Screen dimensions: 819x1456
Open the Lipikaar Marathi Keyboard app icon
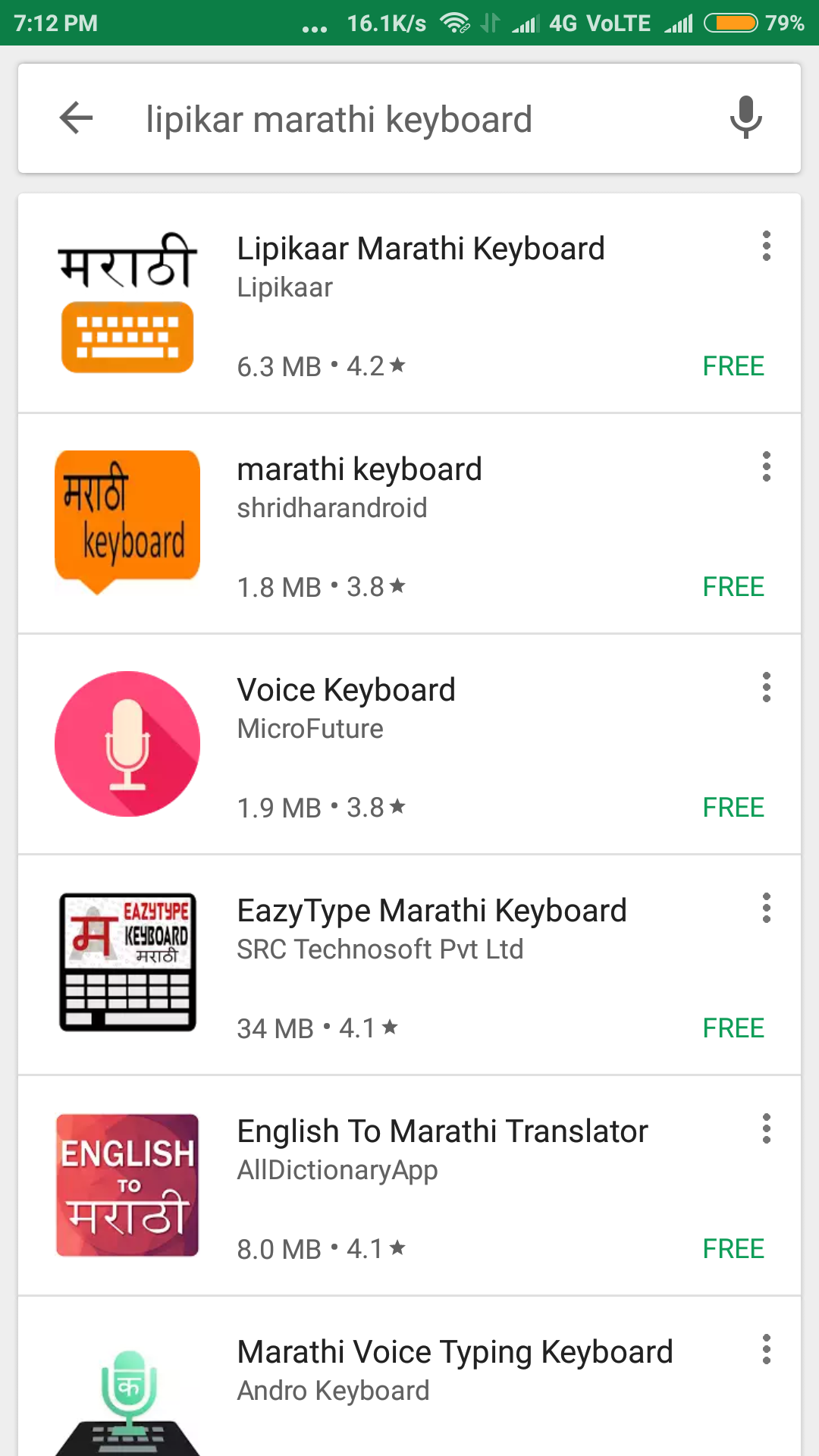pos(127,300)
